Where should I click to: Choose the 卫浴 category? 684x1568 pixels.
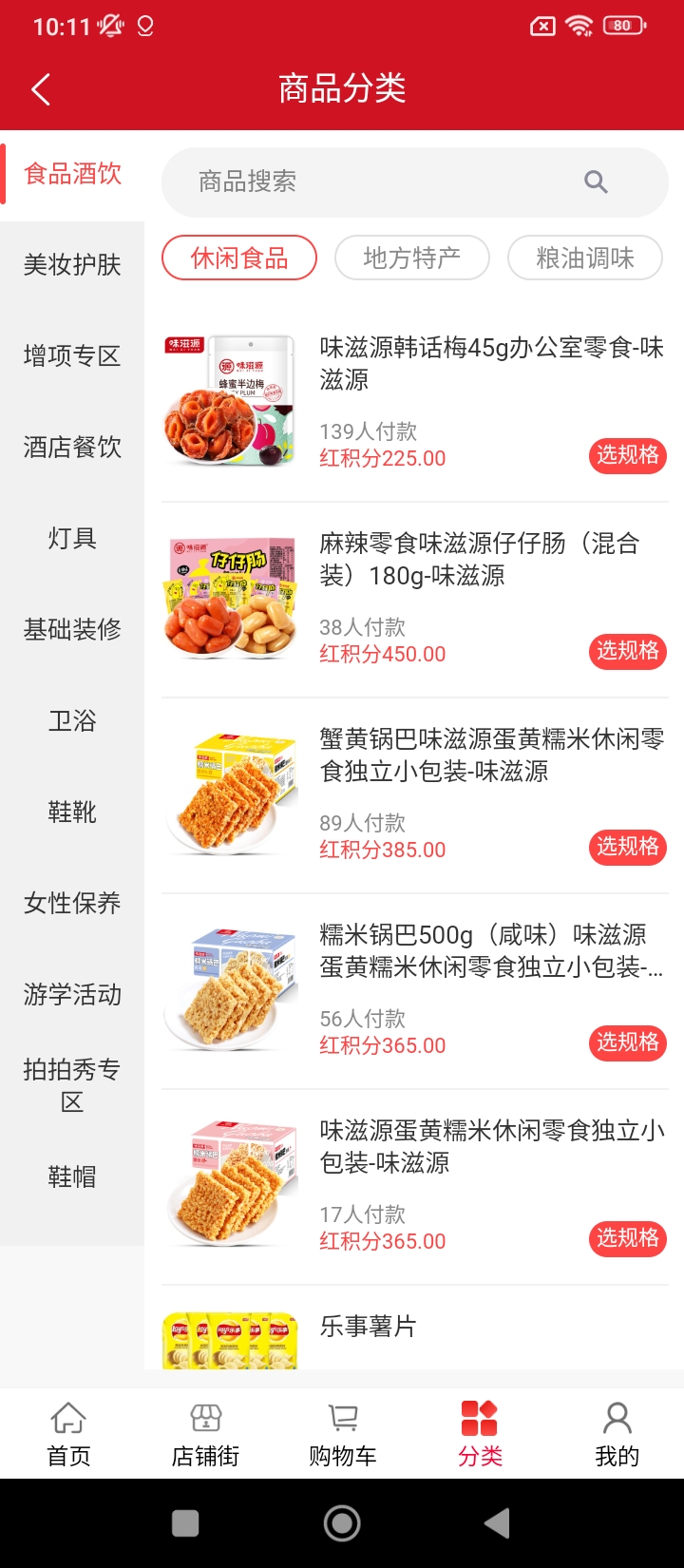point(72,720)
